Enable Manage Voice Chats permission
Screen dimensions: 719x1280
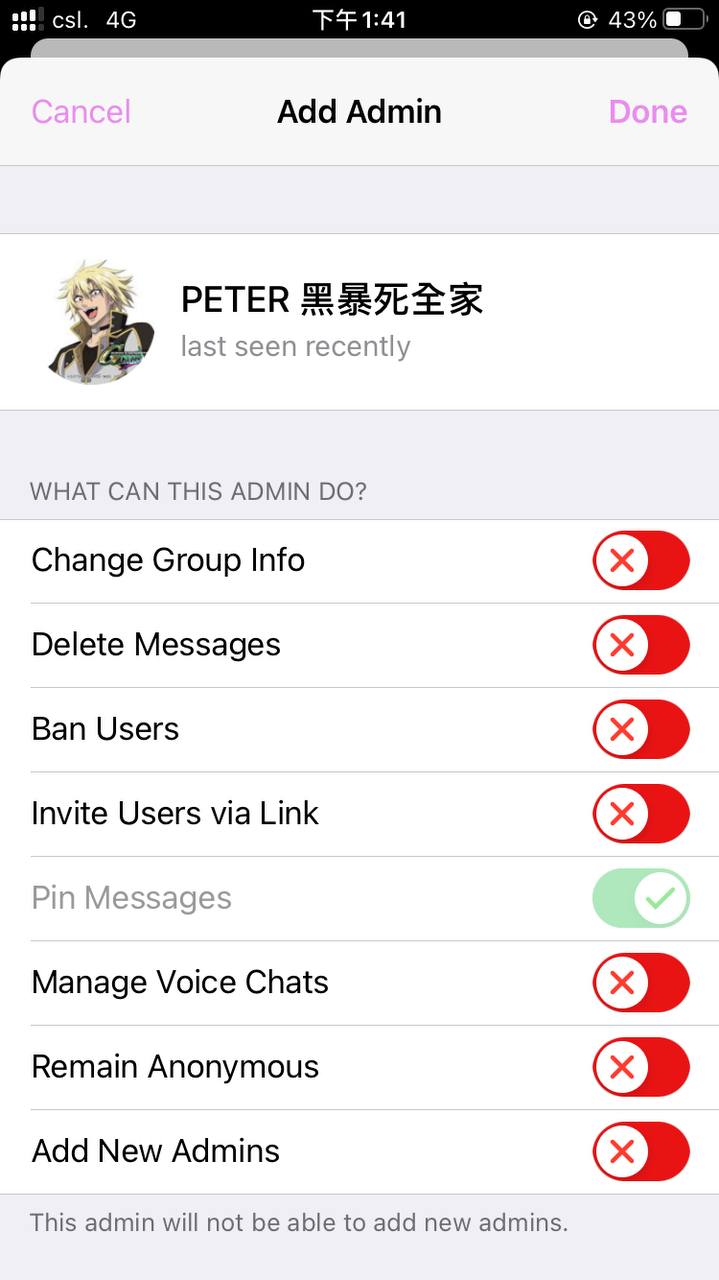[x=641, y=982]
